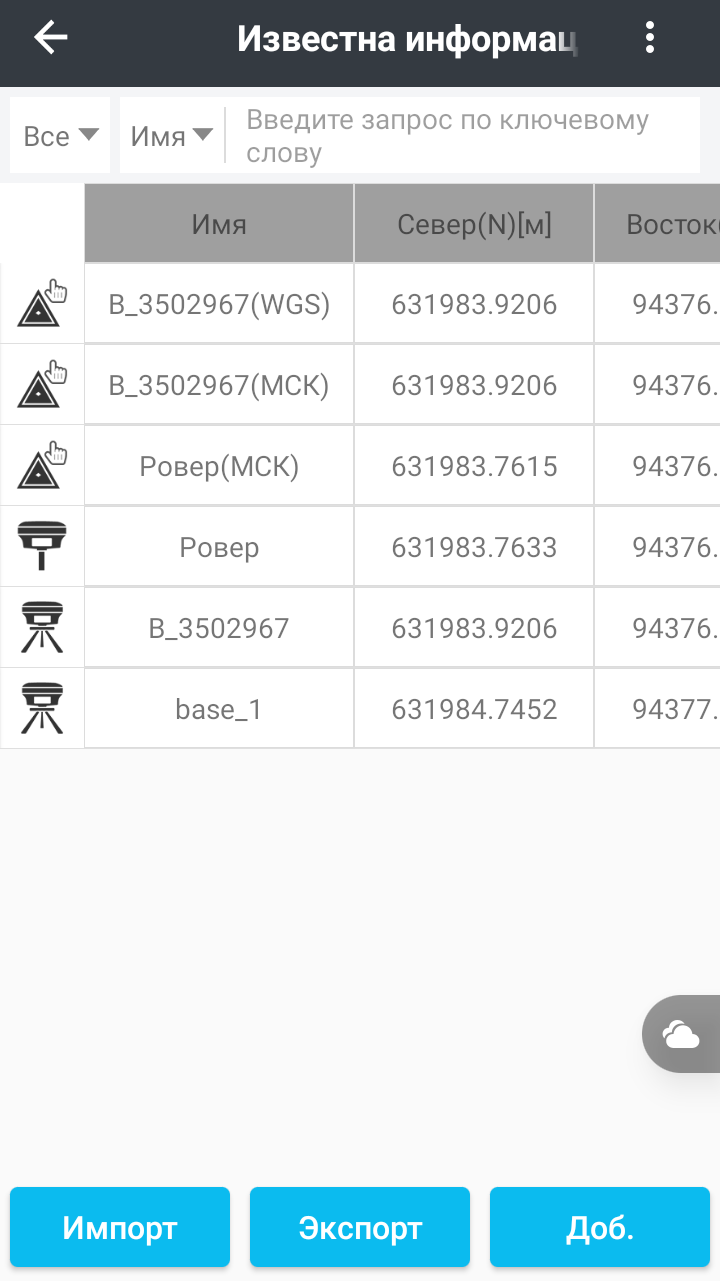The width and height of the screenshot is (720, 1281).
Task: Tap the Импорт button
Action: click(x=120, y=1228)
